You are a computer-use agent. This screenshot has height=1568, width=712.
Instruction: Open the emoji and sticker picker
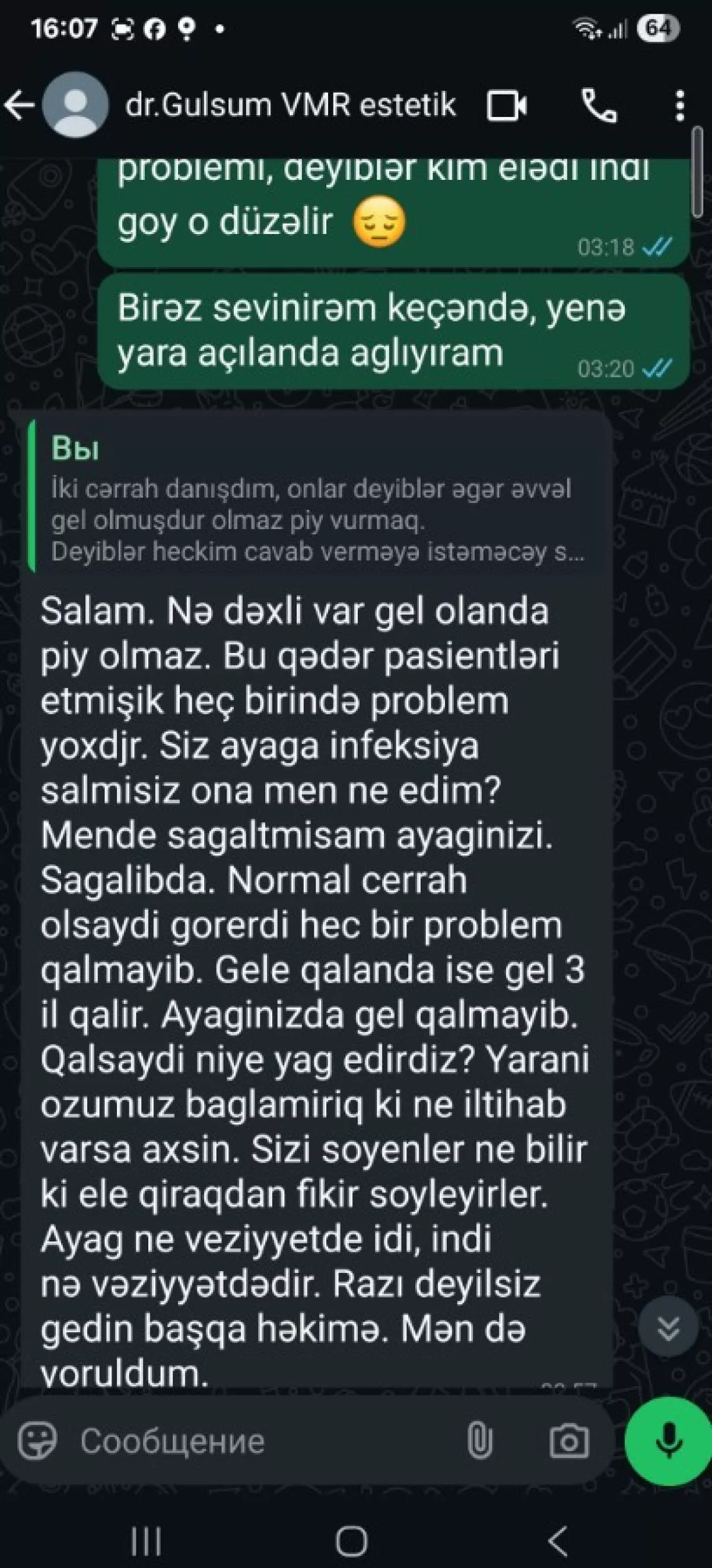click(x=37, y=1441)
